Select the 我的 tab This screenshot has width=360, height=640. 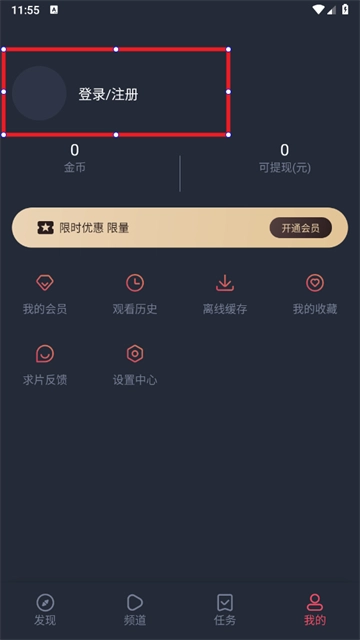click(315, 610)
